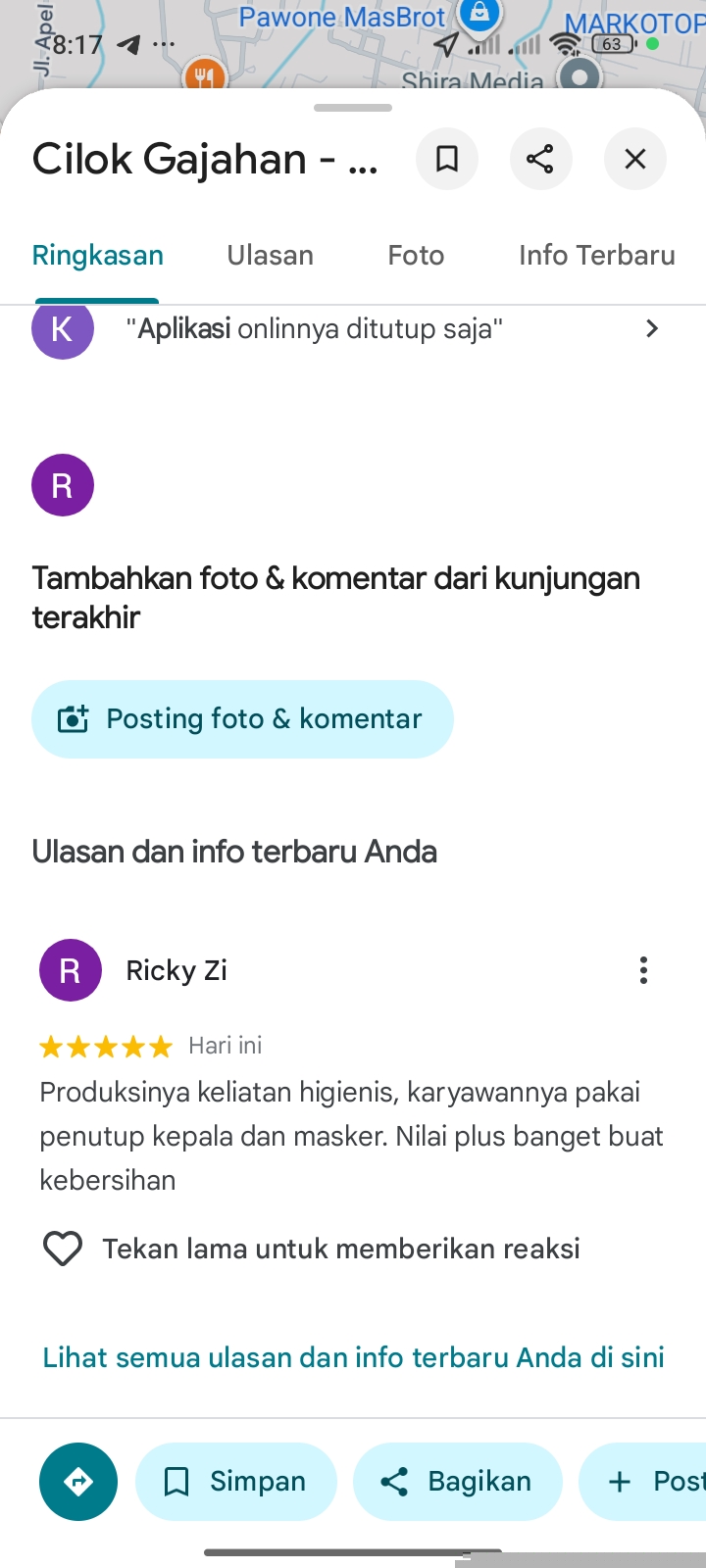
Task: Tap the Simpan chip
Action: coord(236,1482)
